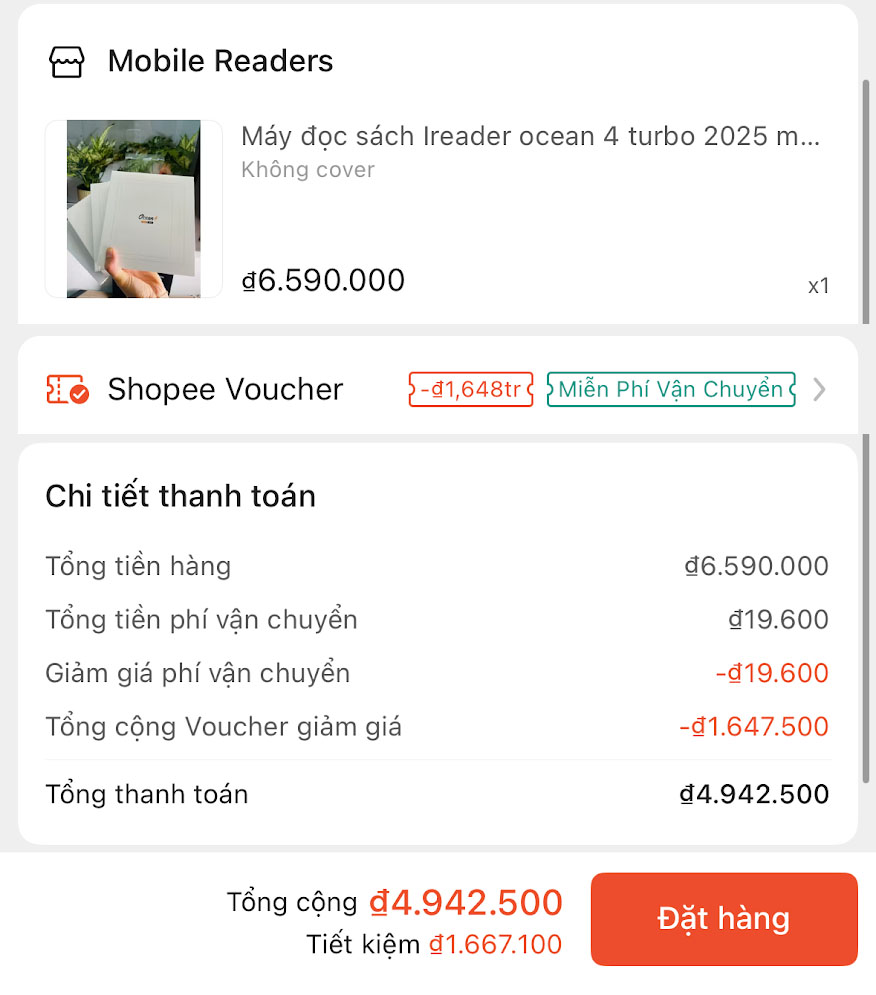Image resolution: width=876 pixels, height=995 pixels.
Task: Open the Ireader ocean 4 product thumbnail
Action: [133, 208]
